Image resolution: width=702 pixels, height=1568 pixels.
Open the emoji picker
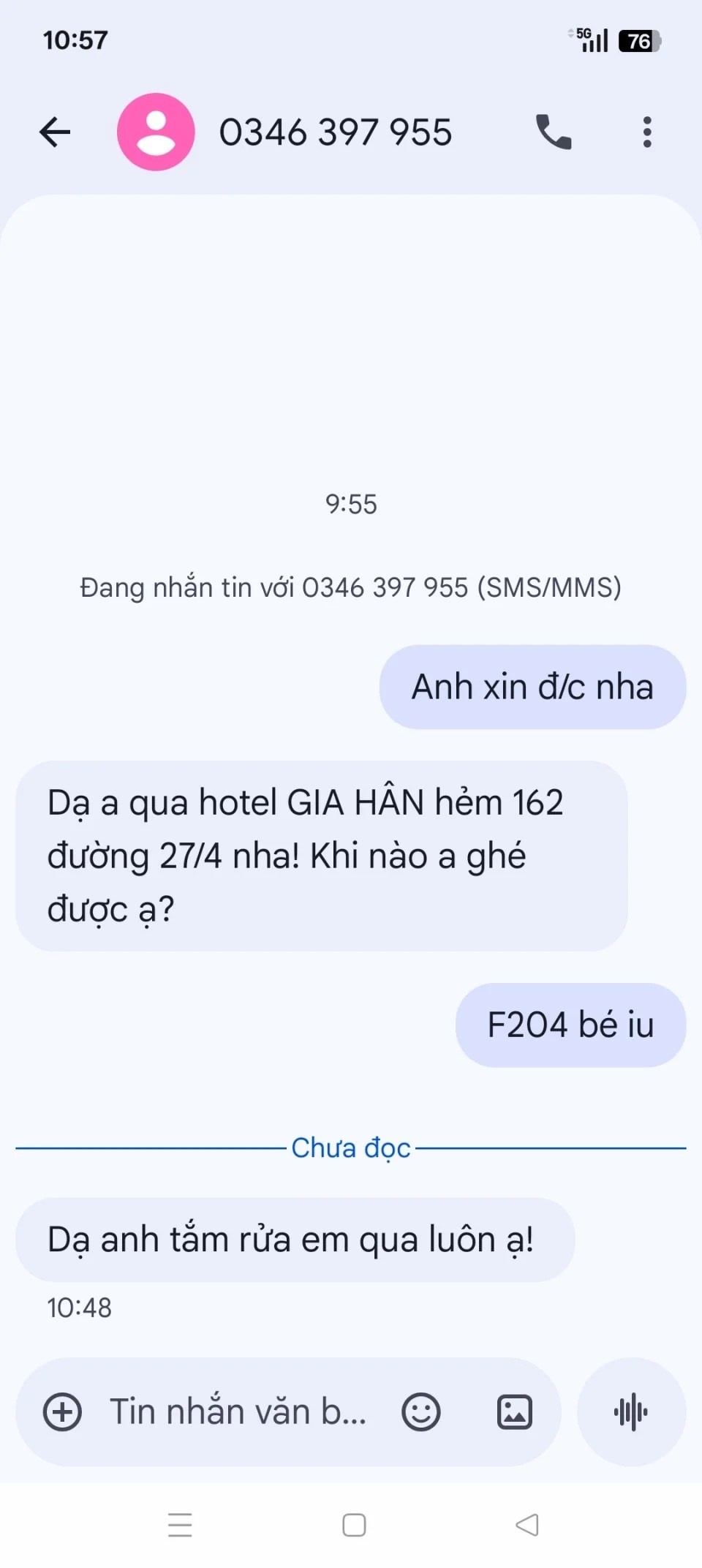(x=421, y=1411)
